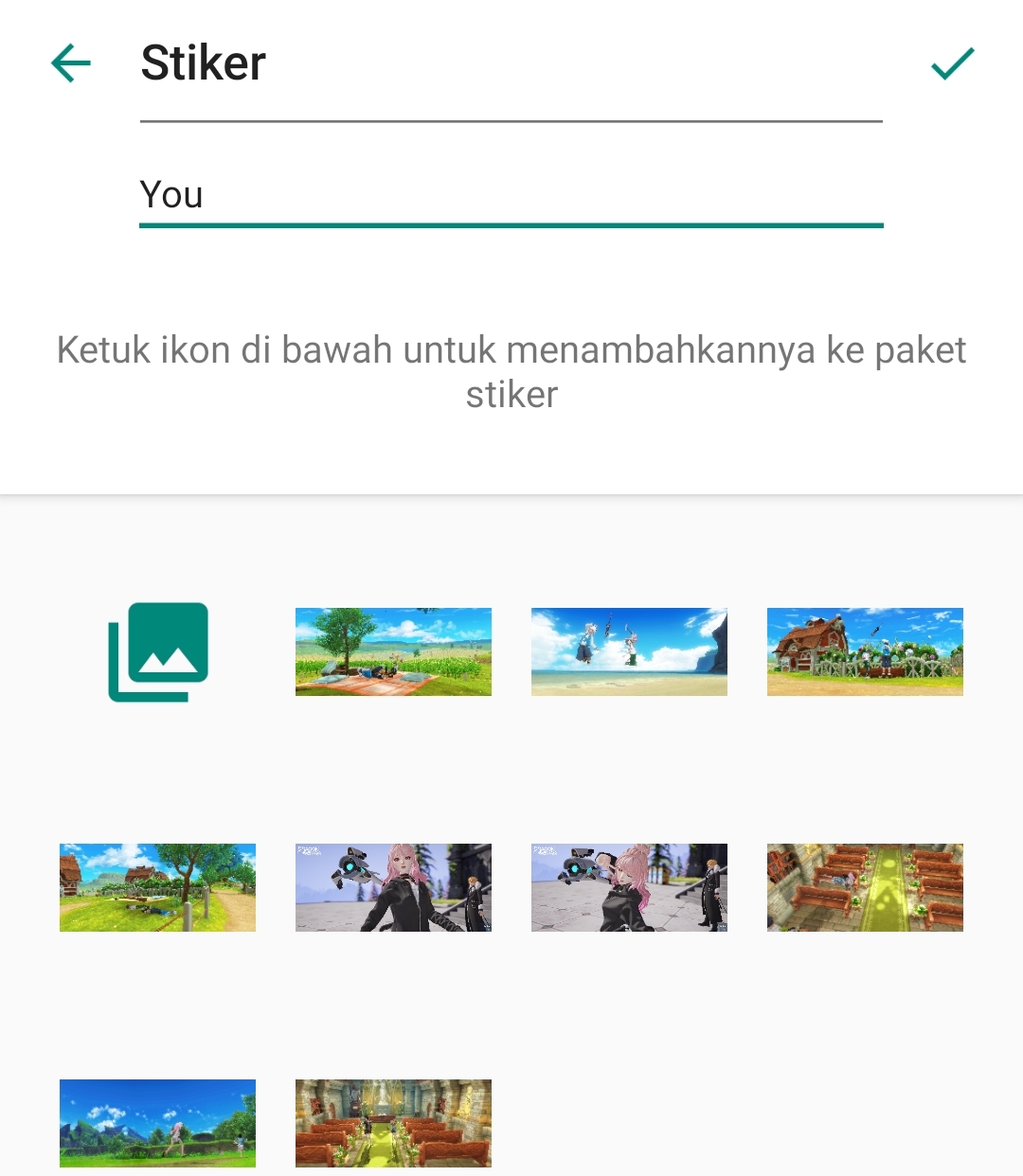Add the red barn farmhouse image

click(865, 652)
